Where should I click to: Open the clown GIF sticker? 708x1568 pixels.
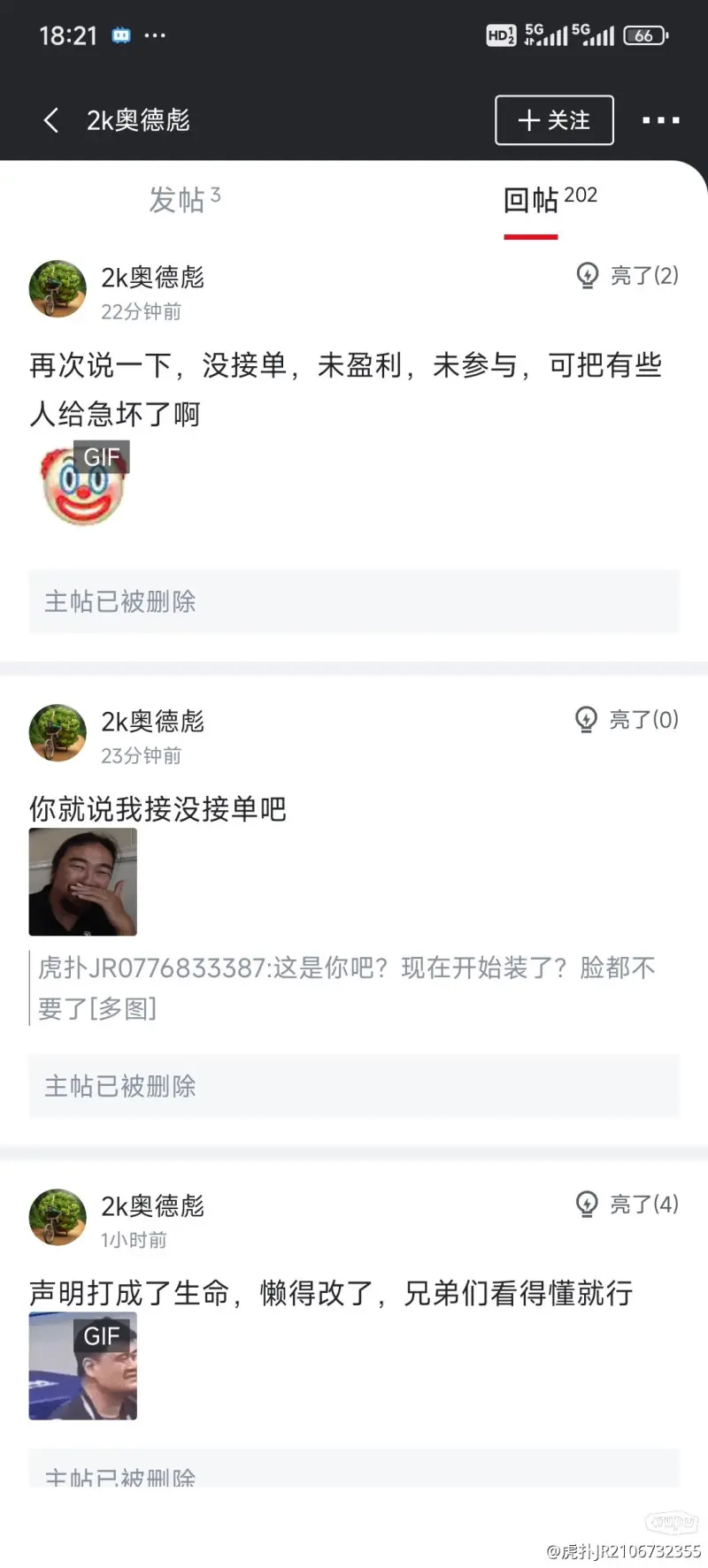tap(82, 485)
